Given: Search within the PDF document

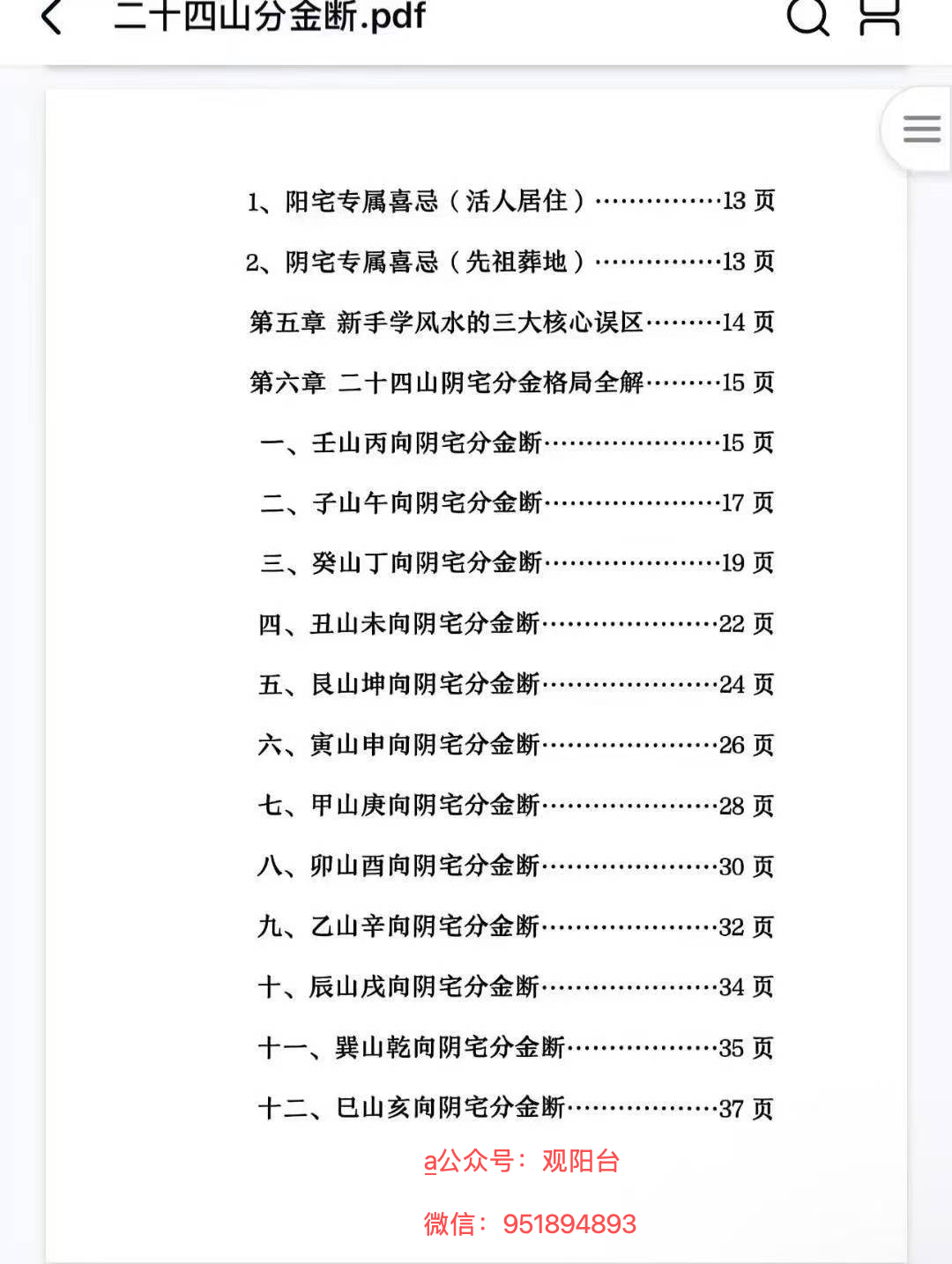Looking at the screenshot, I should click(x=808, y=16).
